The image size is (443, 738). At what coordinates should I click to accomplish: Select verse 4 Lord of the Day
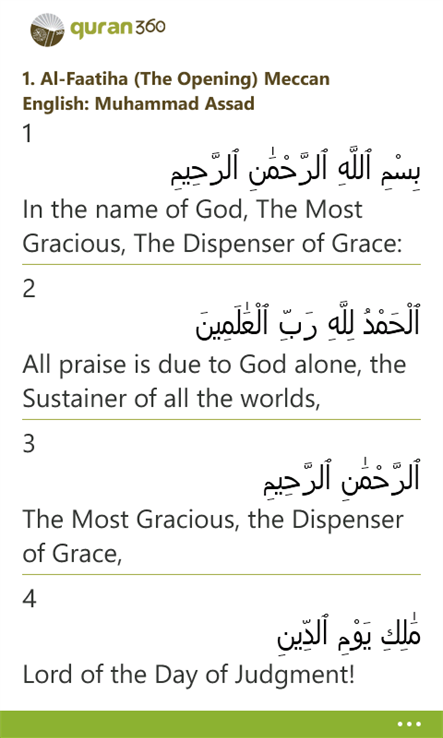tap(221, 642)
